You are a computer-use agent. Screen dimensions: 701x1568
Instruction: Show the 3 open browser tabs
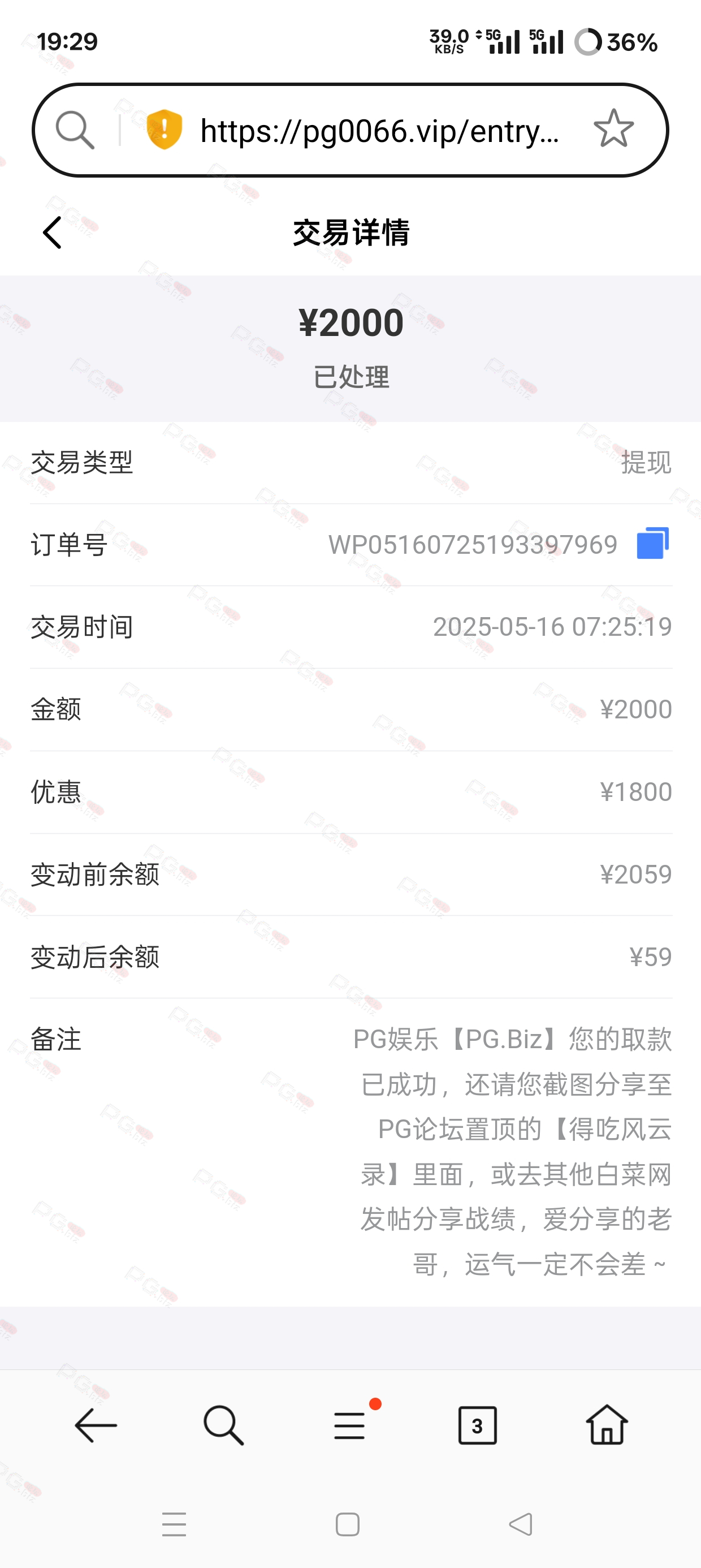pos(478,1425)
